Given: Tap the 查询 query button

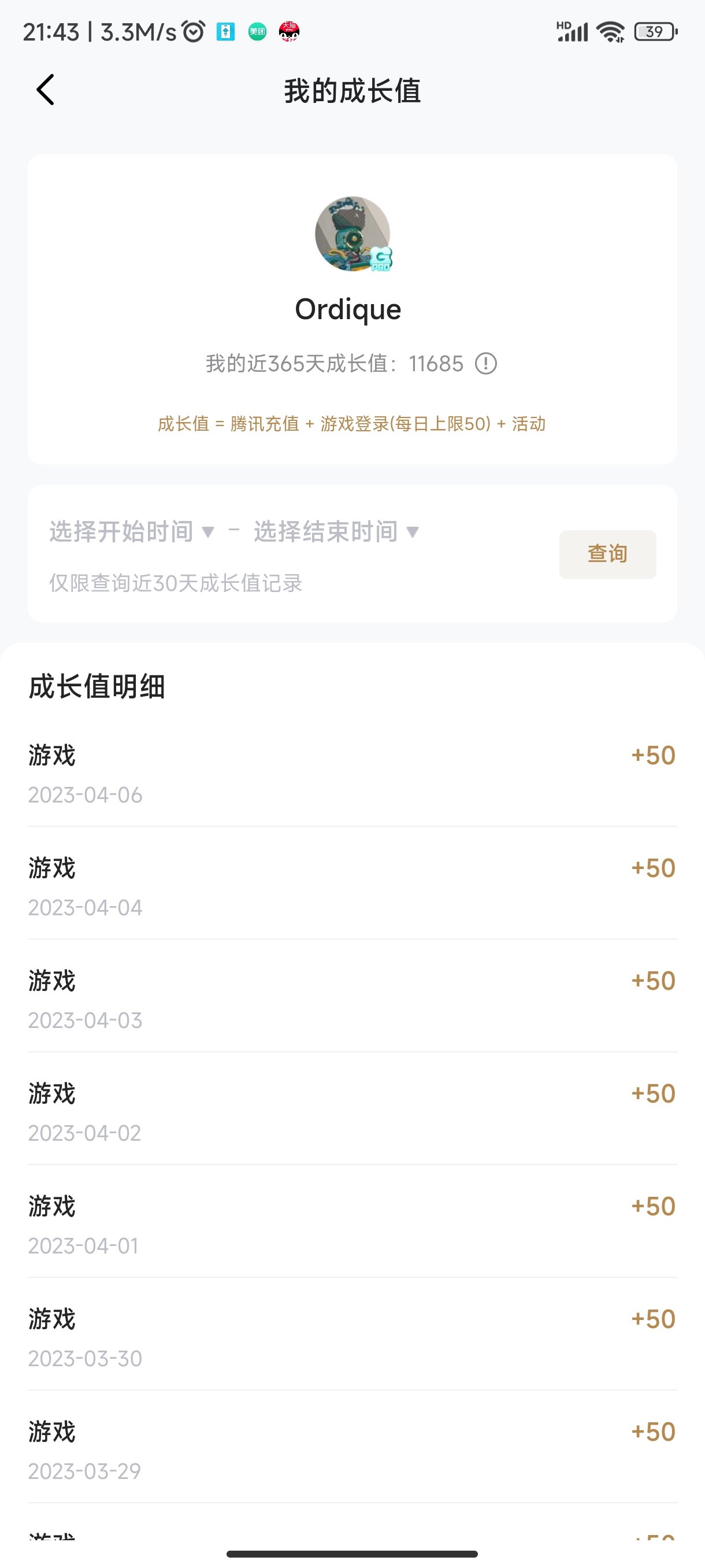Looking at the screenshot, I should click(x=607, y=554).
